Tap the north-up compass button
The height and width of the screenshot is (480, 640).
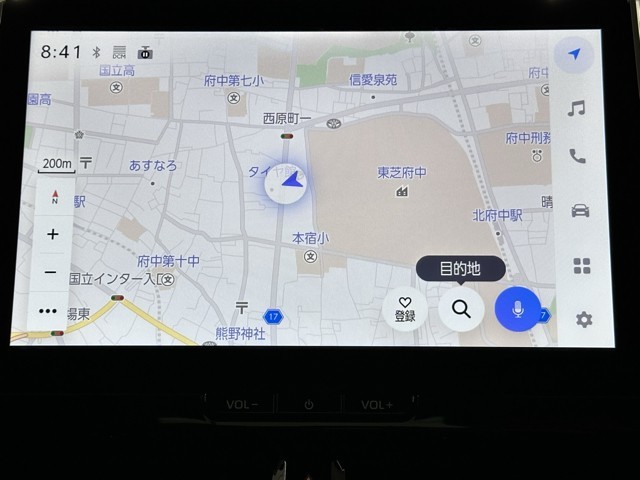(54, 197)
